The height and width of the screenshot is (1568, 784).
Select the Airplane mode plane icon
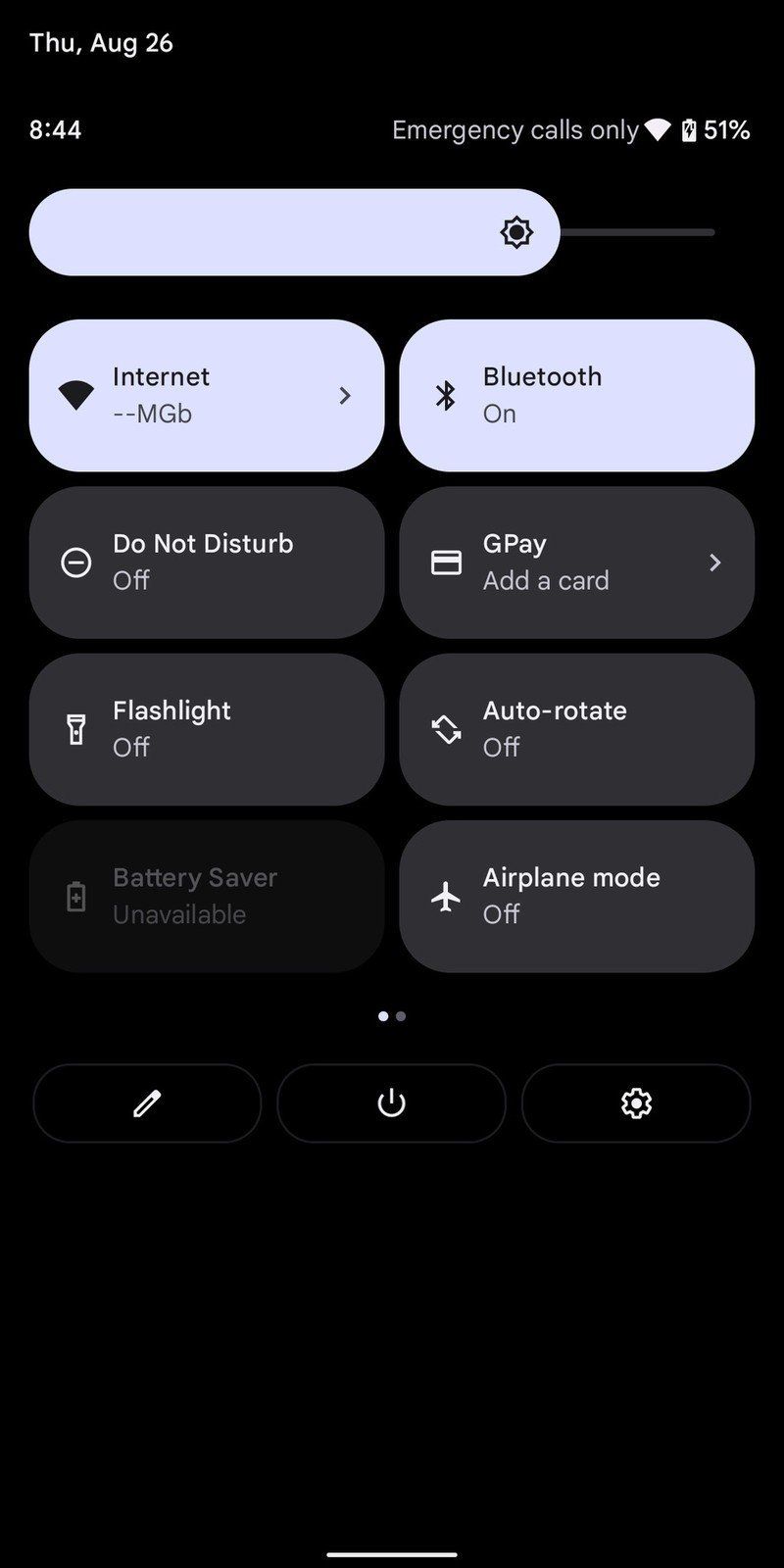click(446, 896)
